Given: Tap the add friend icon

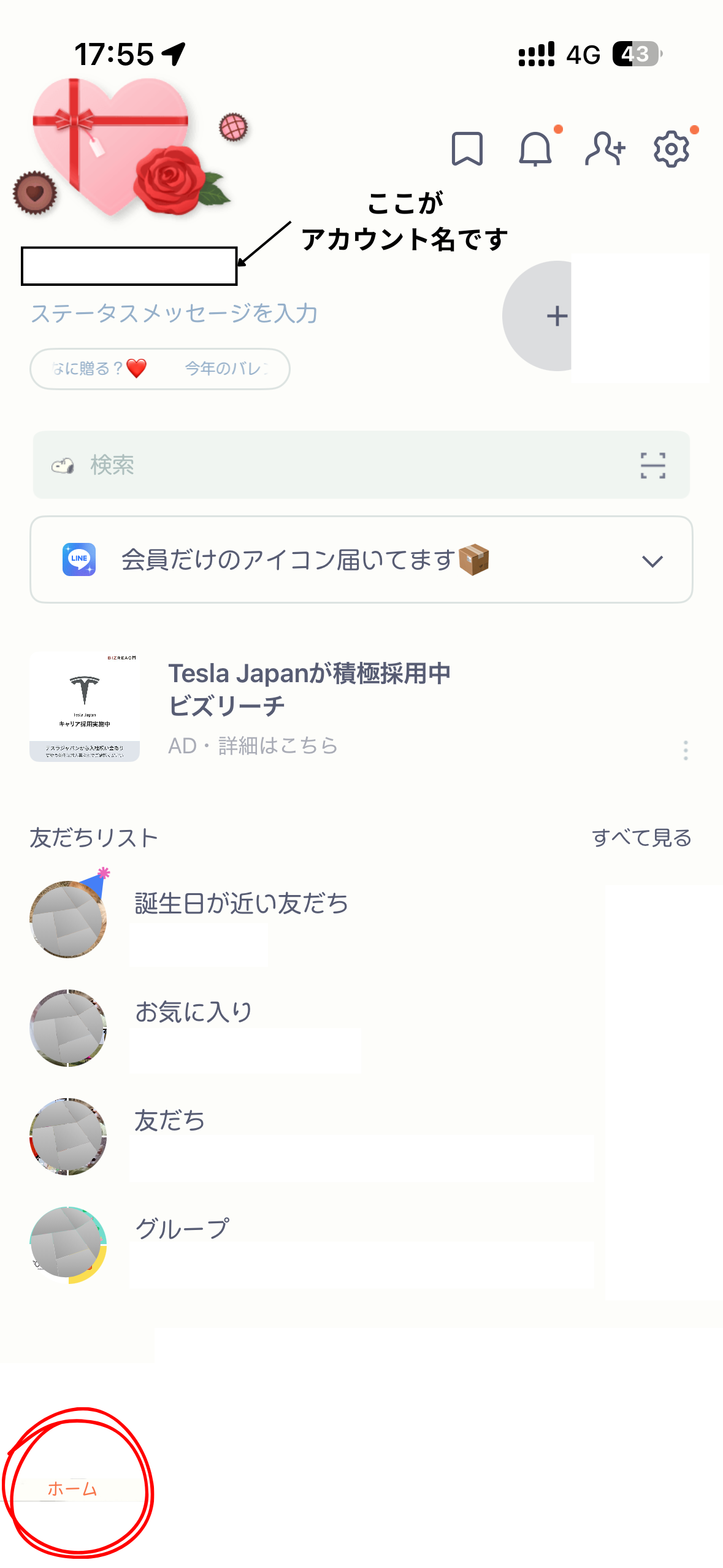Looking at the screenshot, I should (605, 148).
